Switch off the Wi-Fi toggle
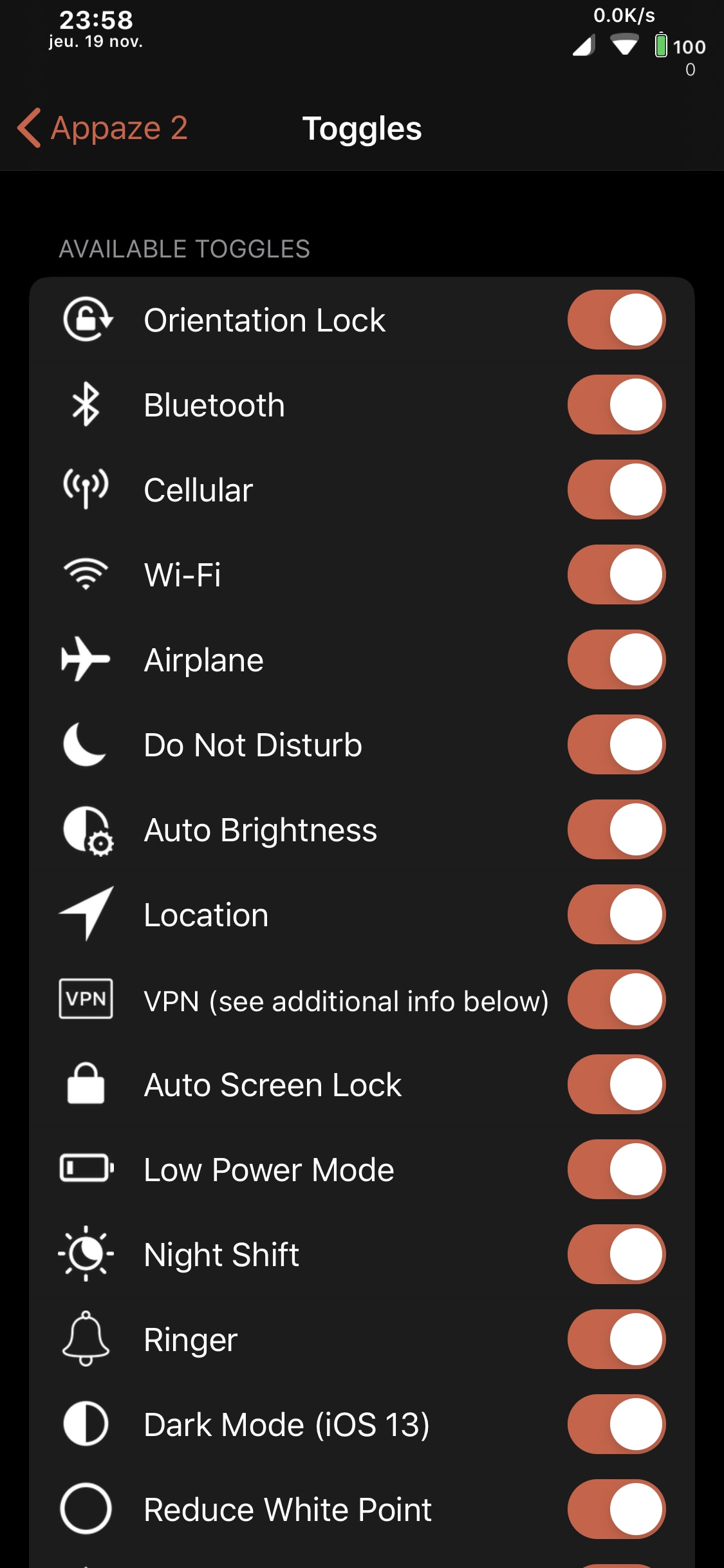 tap(617, 575)
